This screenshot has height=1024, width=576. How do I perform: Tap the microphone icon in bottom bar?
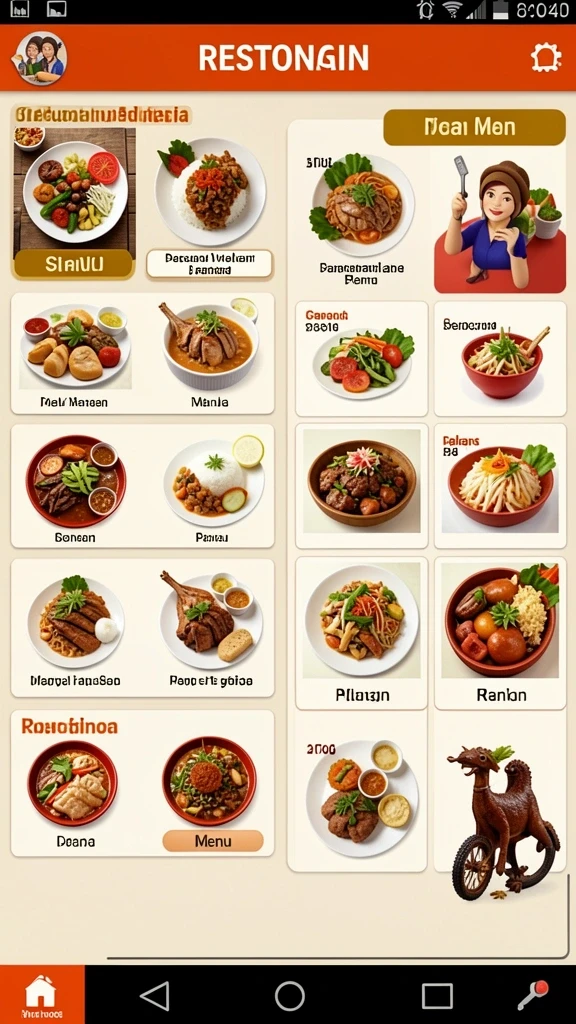[533, 995]
